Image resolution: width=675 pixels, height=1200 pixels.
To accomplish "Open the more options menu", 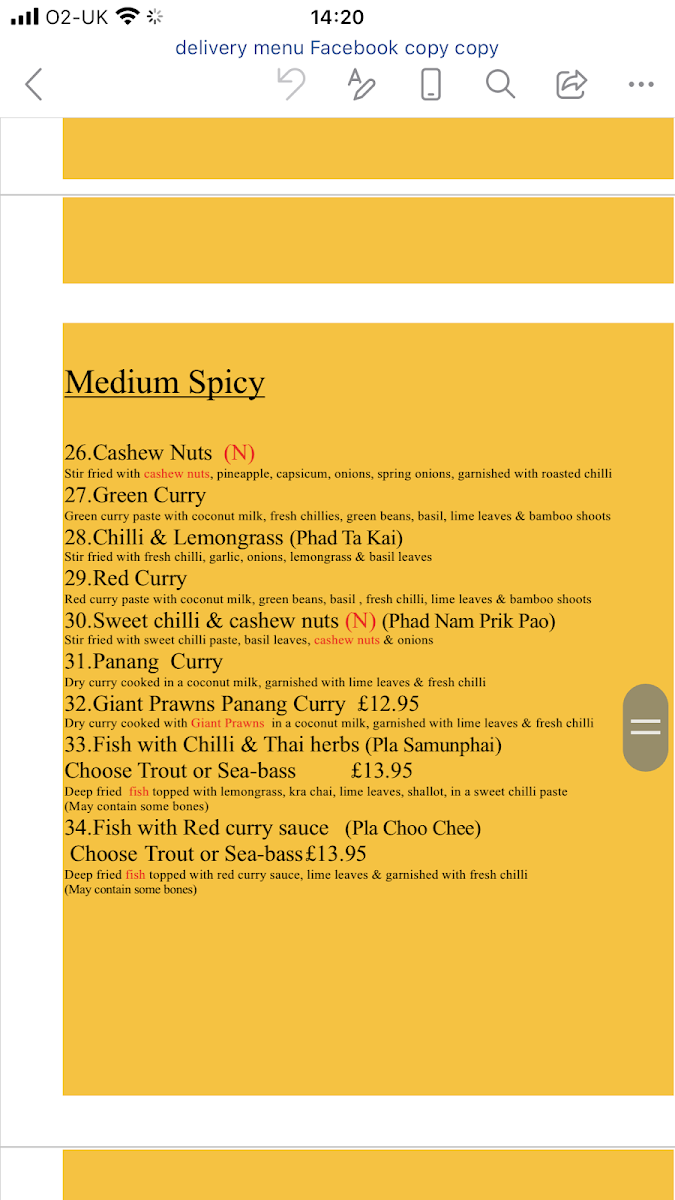I will click(641, 84).
